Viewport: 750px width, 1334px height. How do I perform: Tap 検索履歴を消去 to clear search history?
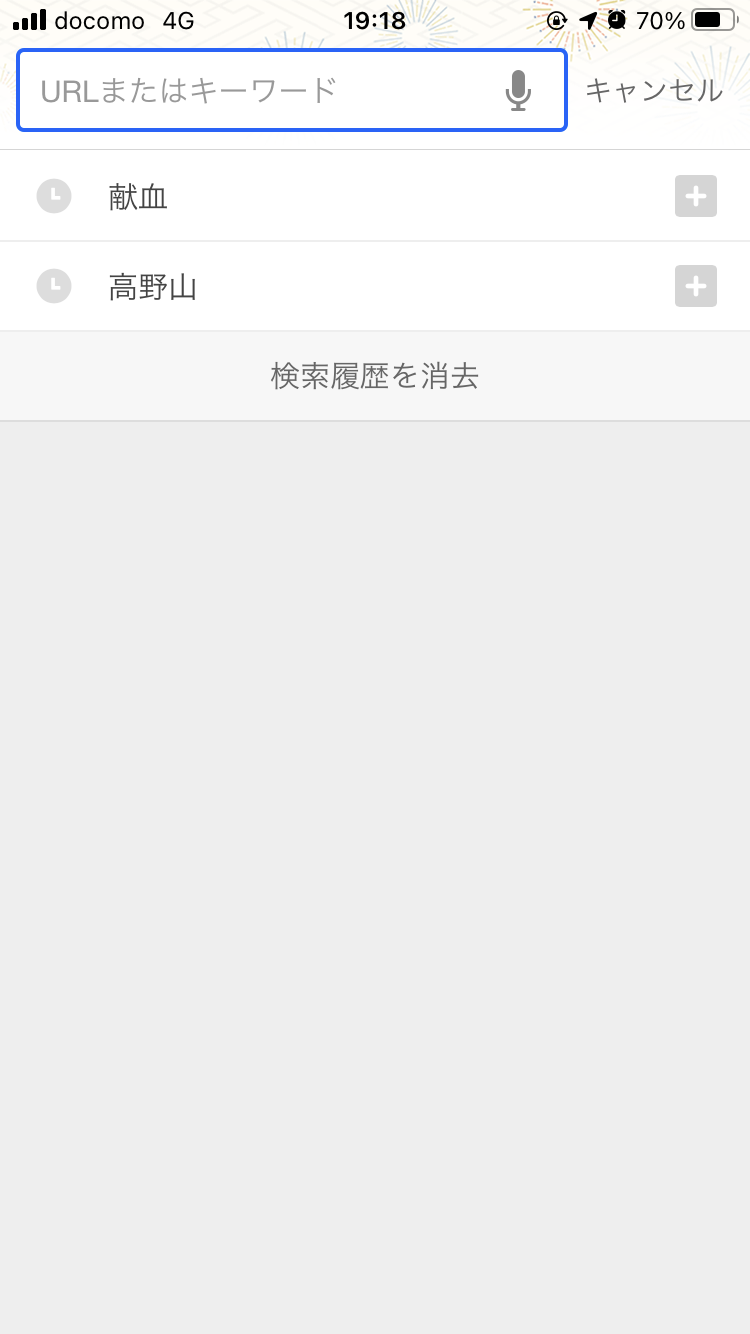point(375,376)
